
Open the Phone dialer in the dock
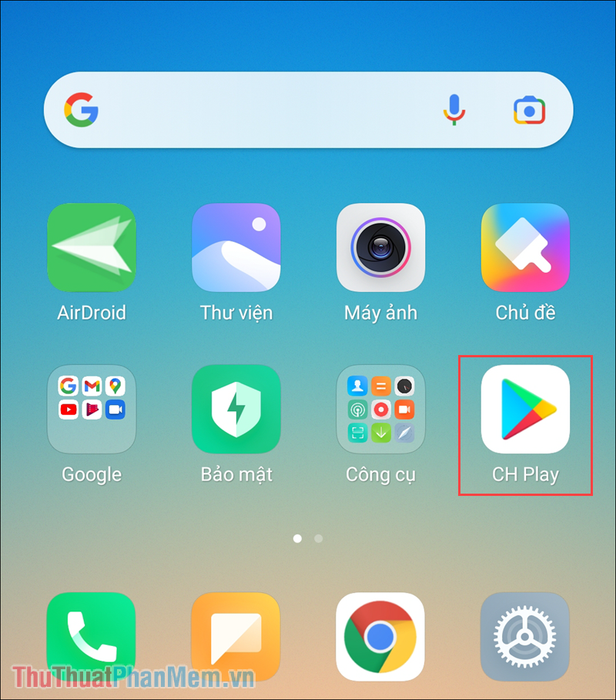pos(92,636)
